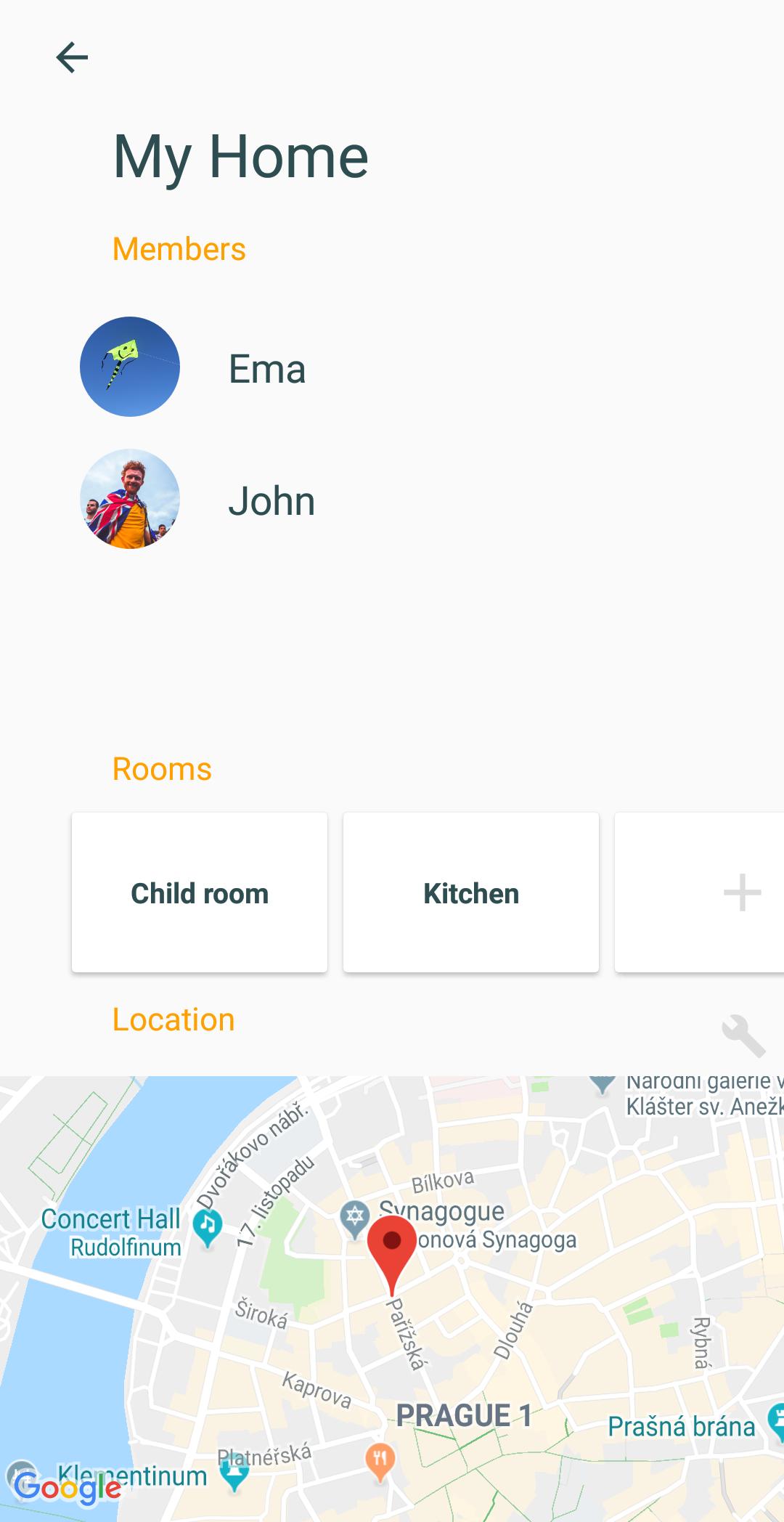784x1522 pixels.
Task: Add a new room with the plus card
Action: pos(741,892)
